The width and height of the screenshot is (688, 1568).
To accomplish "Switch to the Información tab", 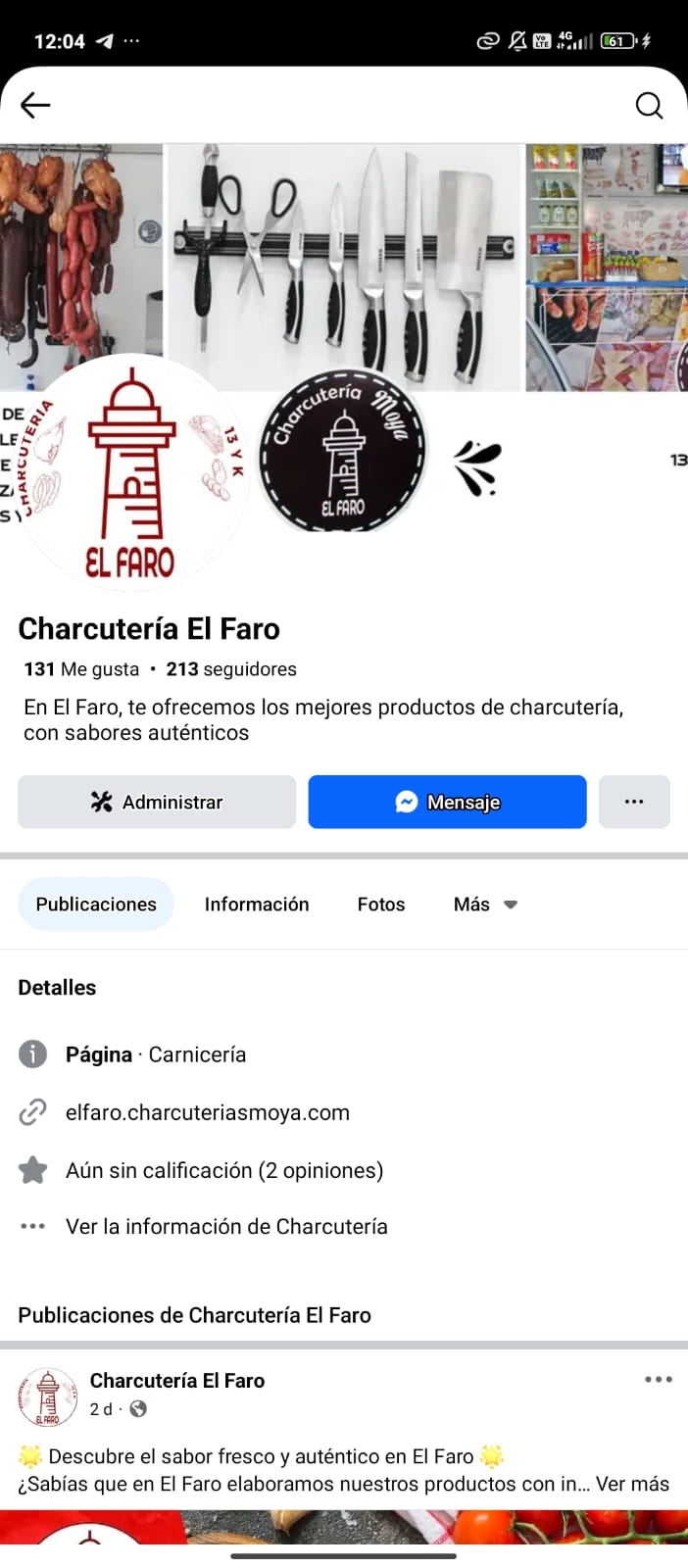I will (257, 904).
